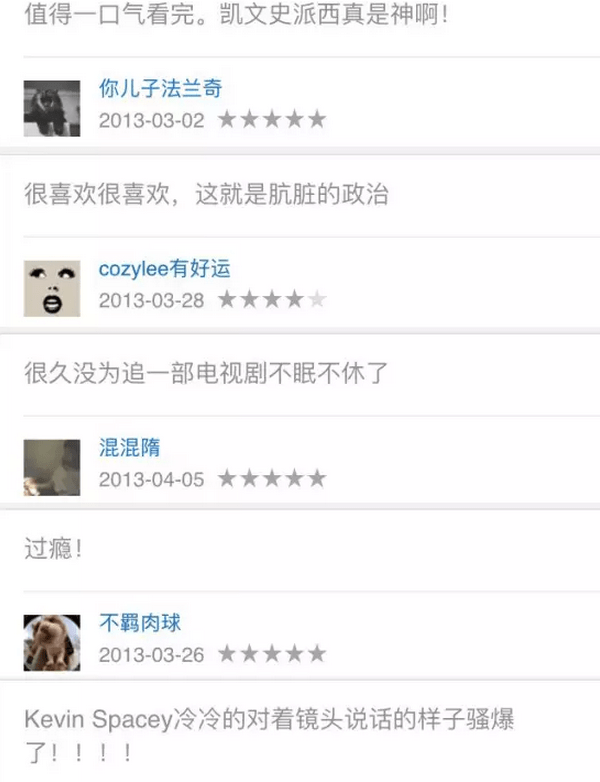
Task: Tap the face avatar of cozylee有好运
Action: [51, 288]
